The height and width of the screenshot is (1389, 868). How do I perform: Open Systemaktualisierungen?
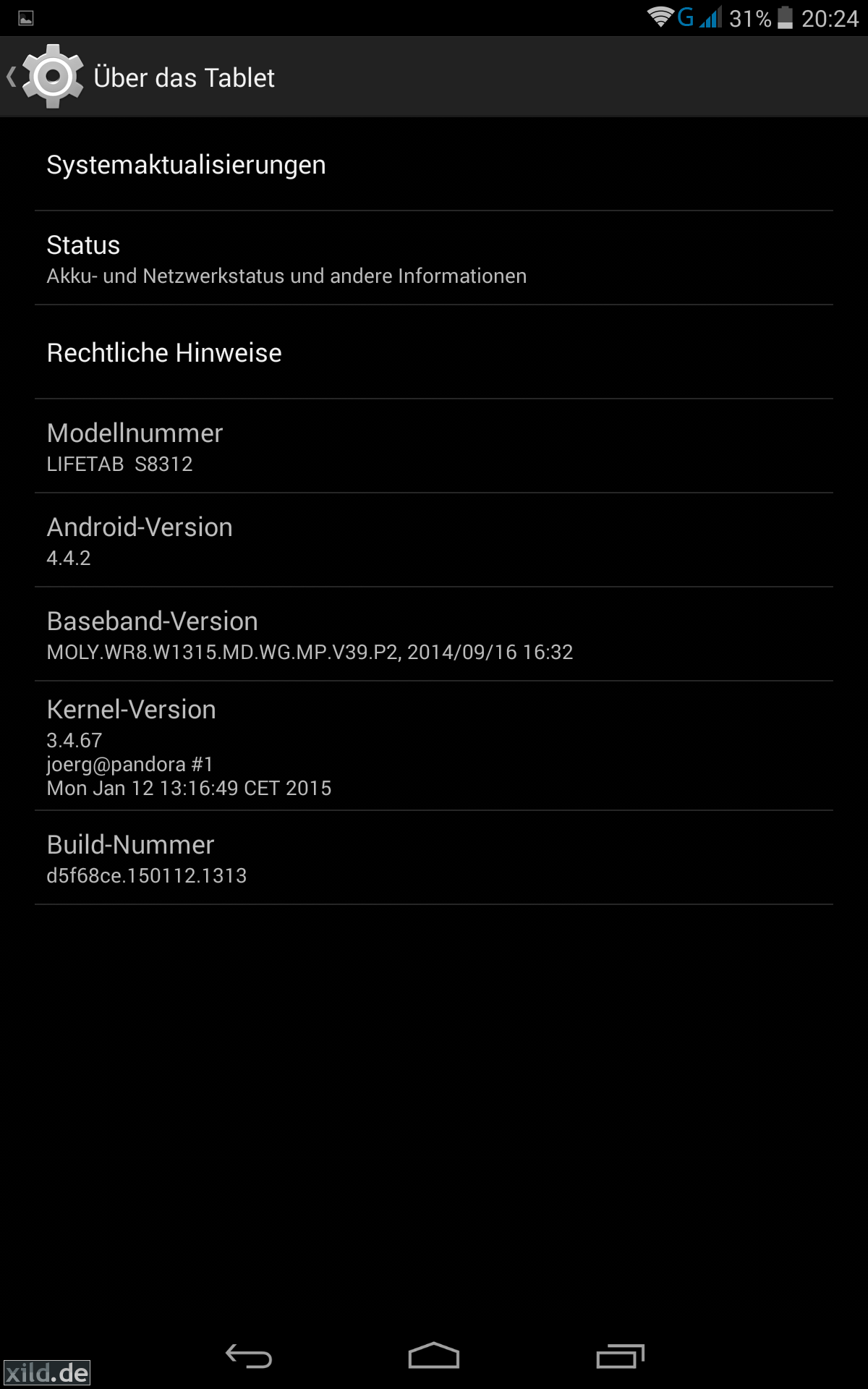coord(434,165)
